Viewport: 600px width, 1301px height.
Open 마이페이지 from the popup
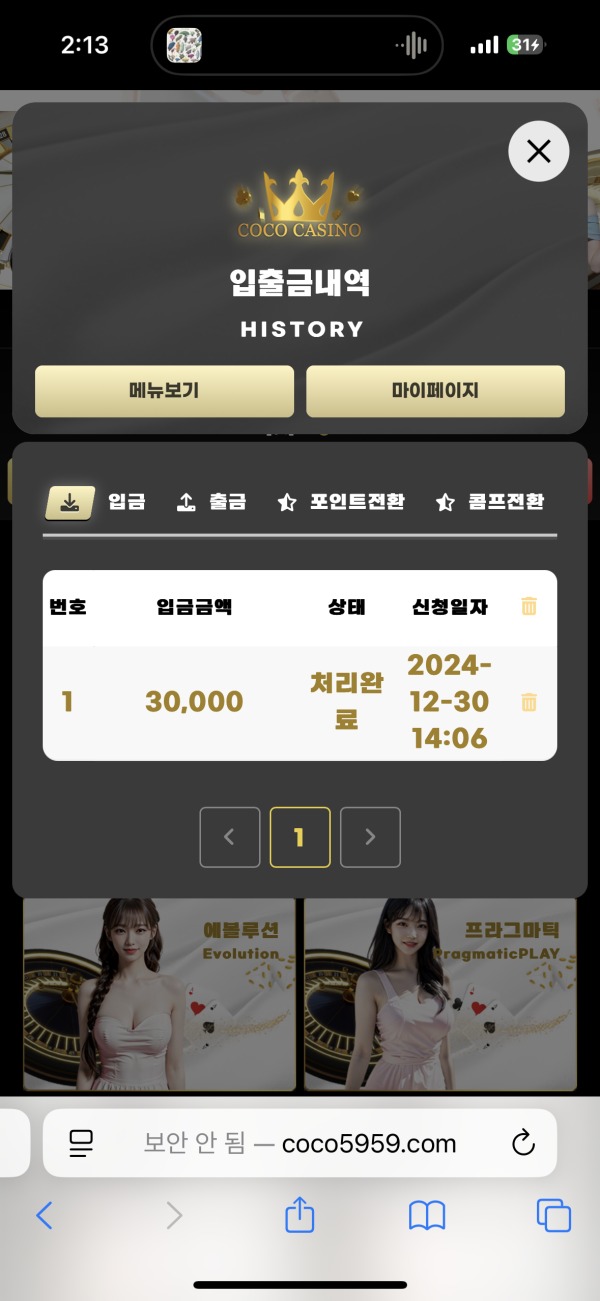click(435, 391)
